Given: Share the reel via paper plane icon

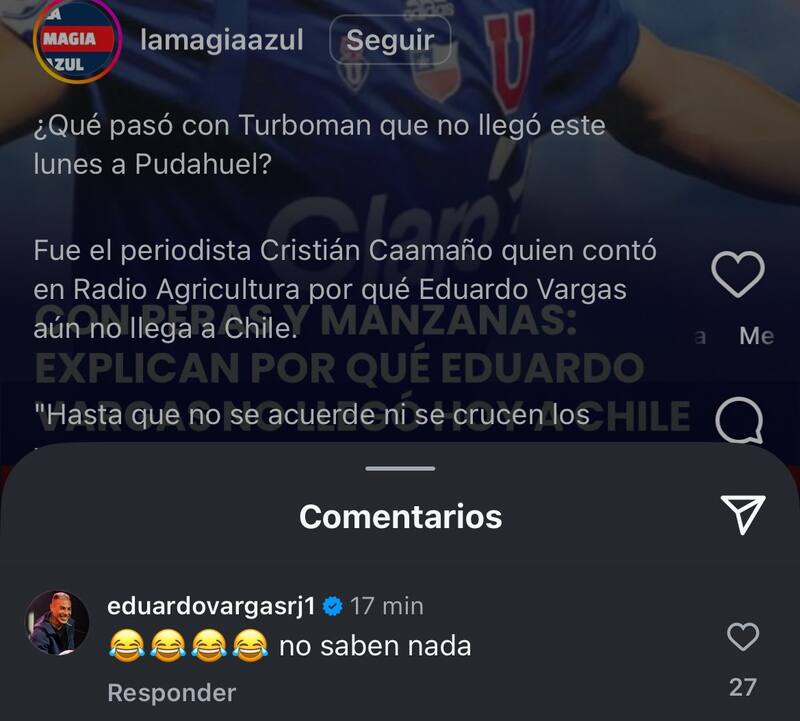Looking at the screenshot, I should pyautogui.click(x=742, y=513).
